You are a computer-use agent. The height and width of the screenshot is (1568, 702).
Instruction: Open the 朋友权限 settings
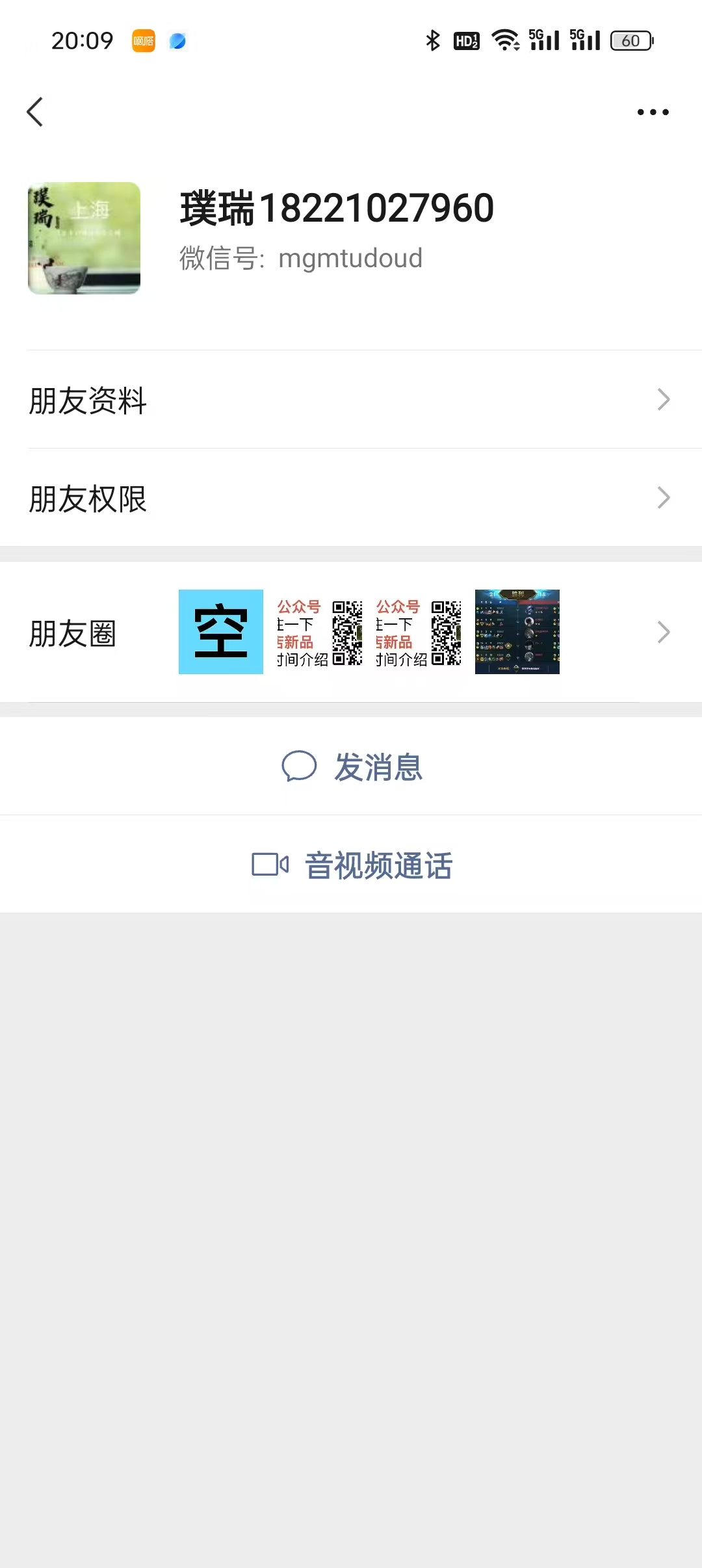(351, 498)
